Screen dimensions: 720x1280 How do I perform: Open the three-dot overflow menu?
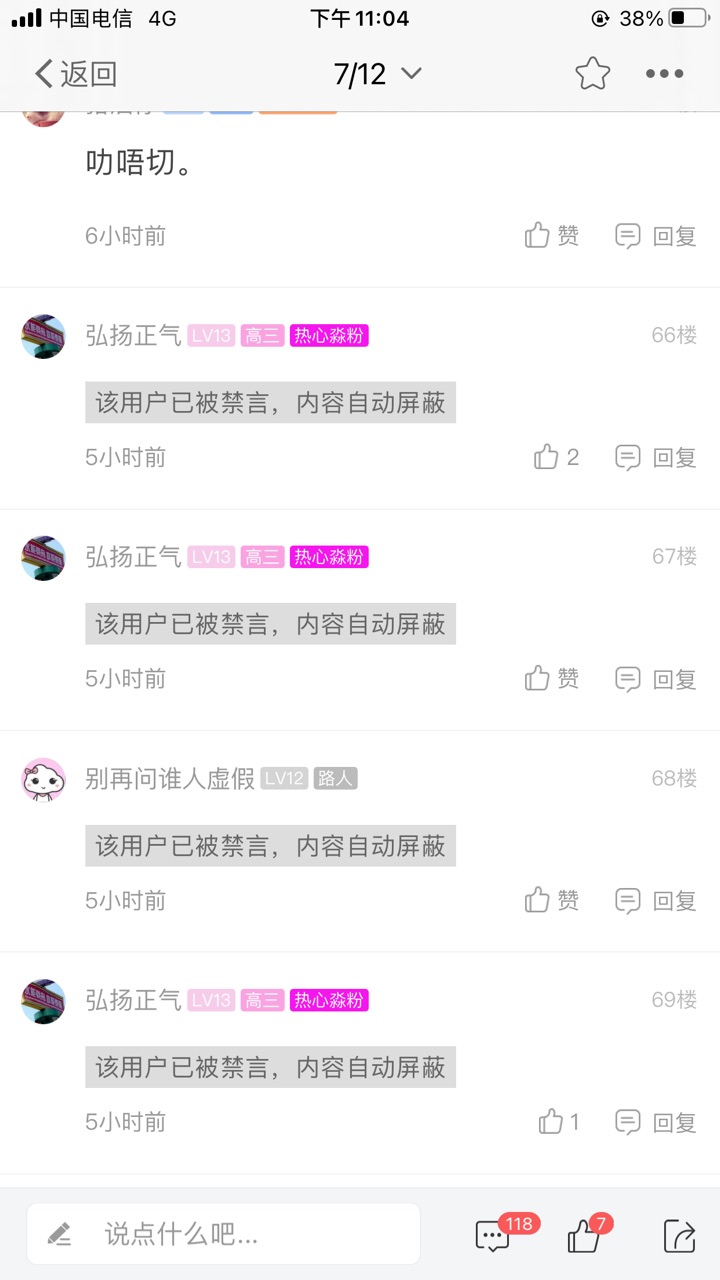664,74
